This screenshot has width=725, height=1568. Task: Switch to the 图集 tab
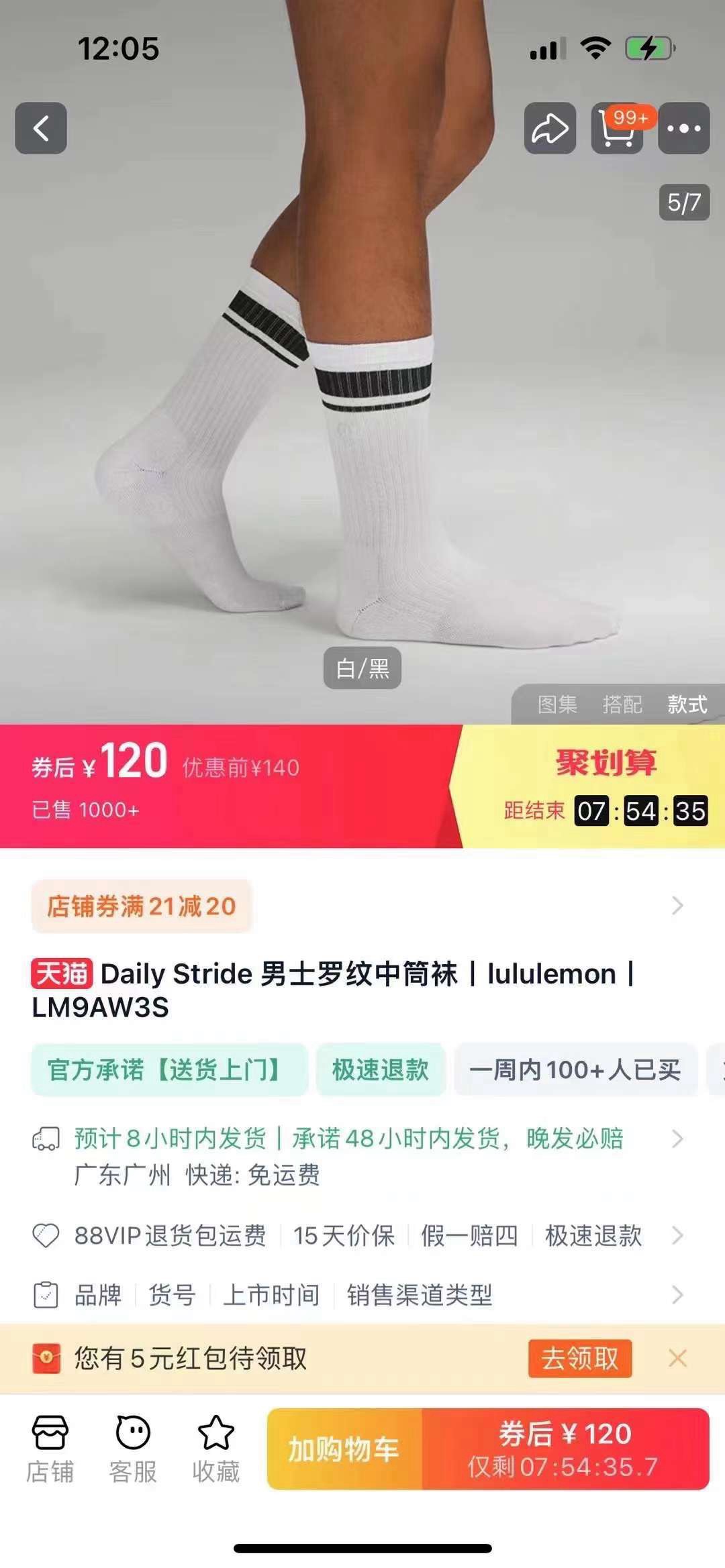tap(557, 704)
